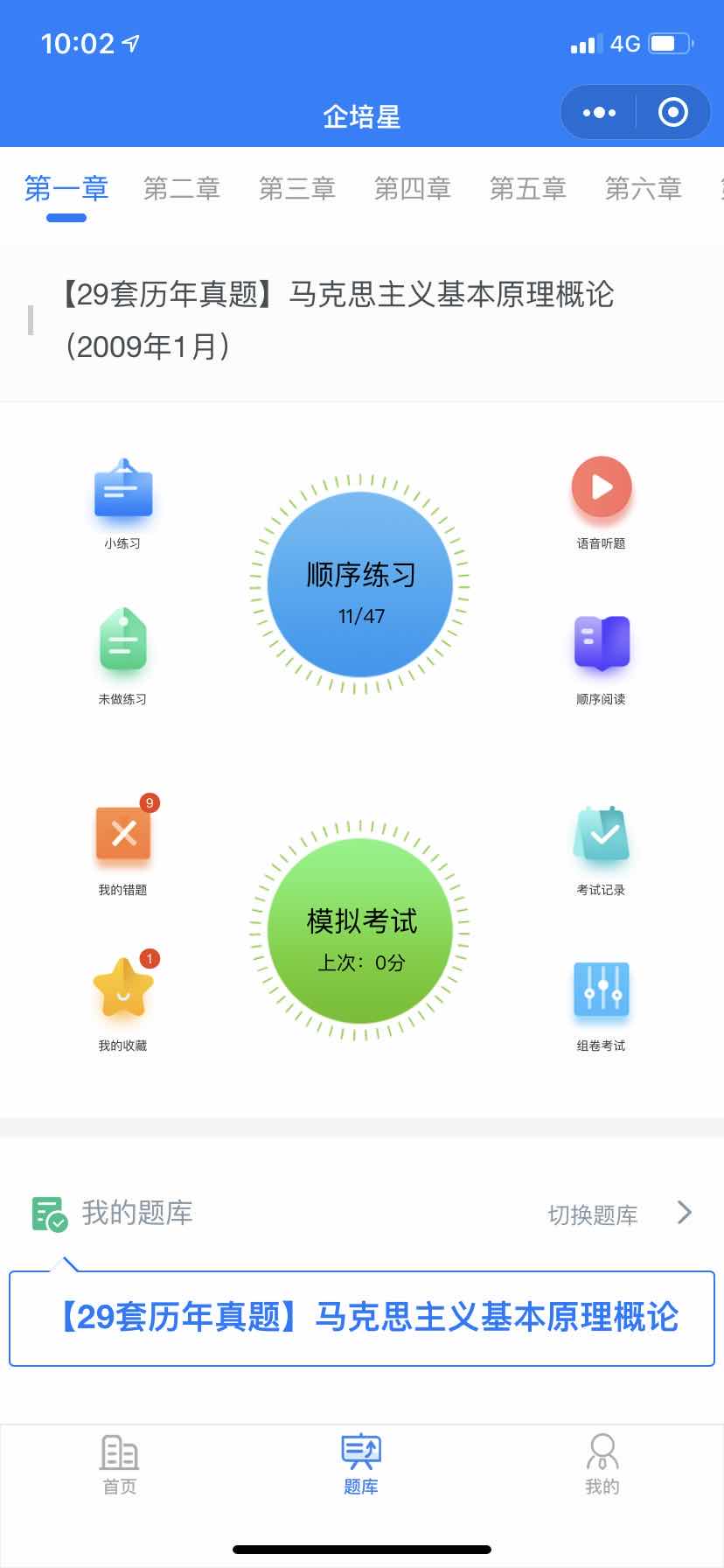The height and width of the screenshot is (1568, 724).
Task: Go to the 第四章 chapter tab
Action: 413,189
